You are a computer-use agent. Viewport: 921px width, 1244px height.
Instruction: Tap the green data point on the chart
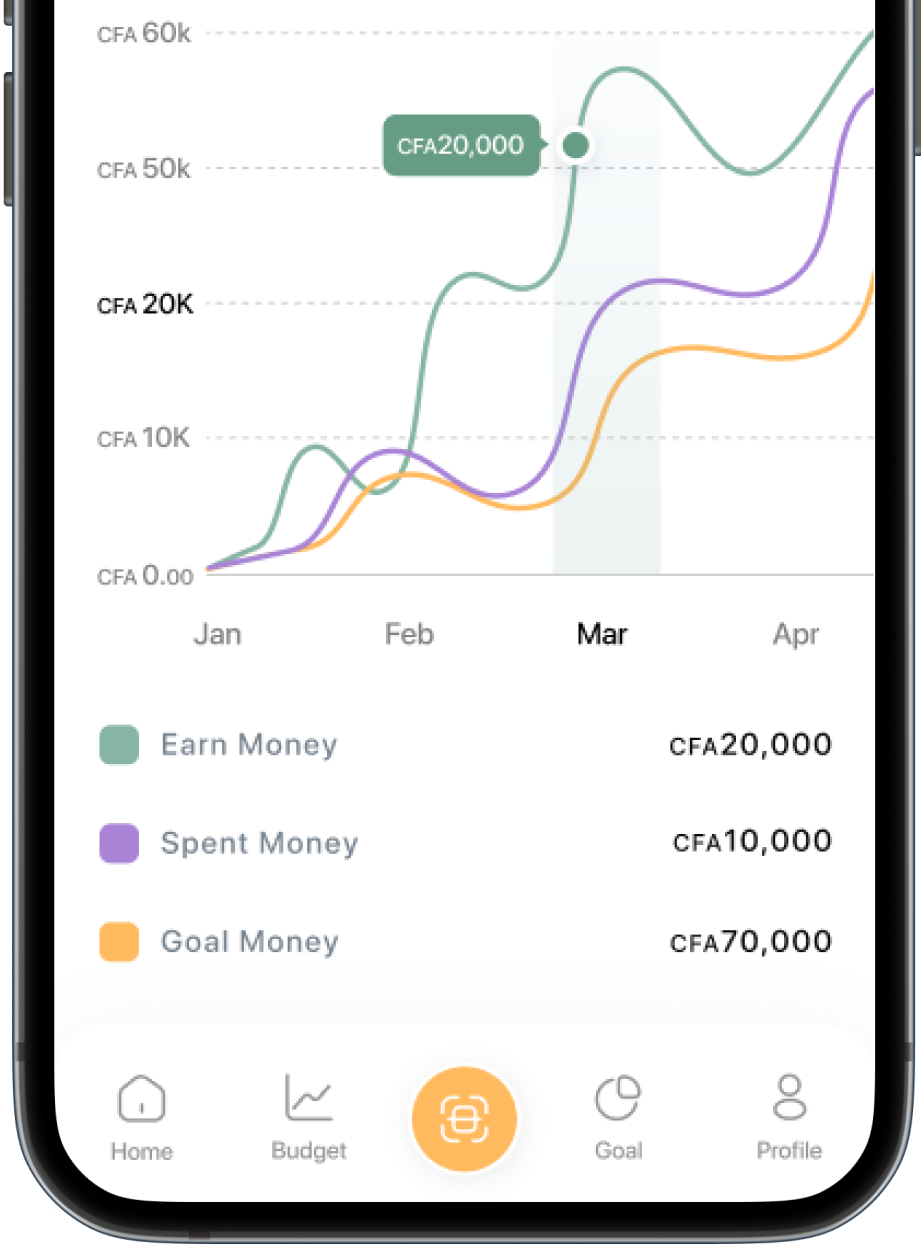coord(575,146)
